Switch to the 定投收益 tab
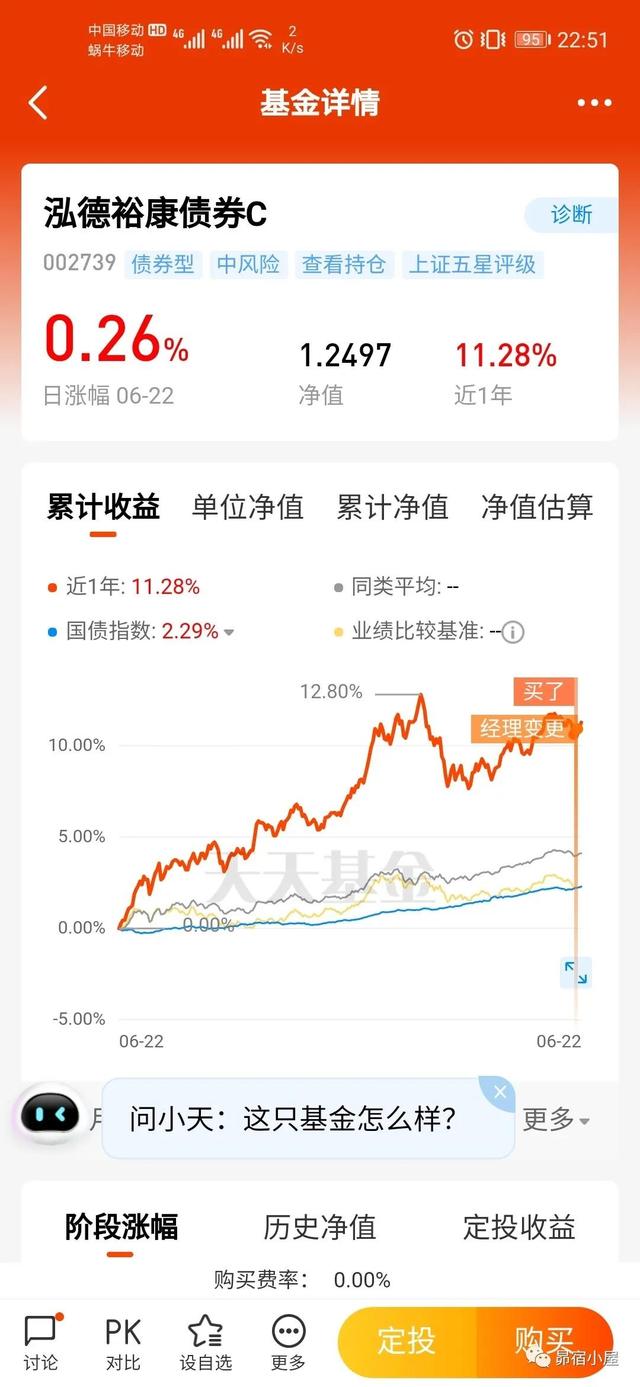 pyautogui.click(x=519, y=1226)
